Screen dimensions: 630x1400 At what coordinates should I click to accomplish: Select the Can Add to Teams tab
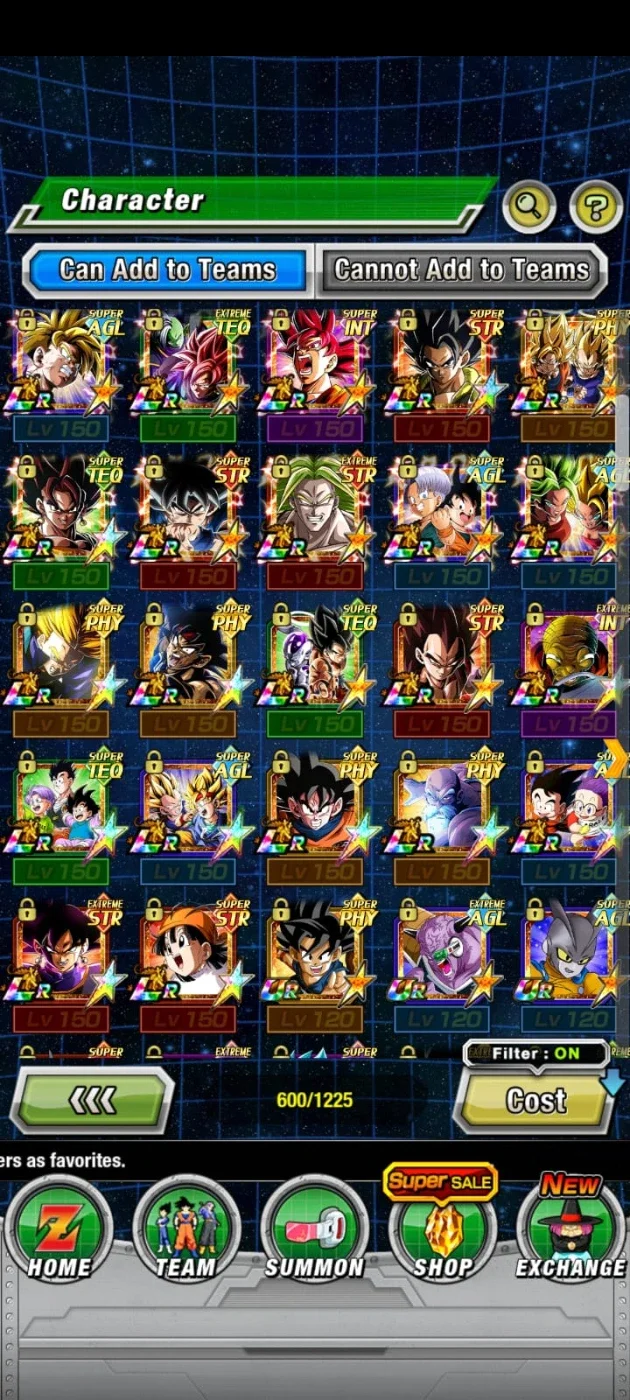coord(167,270)
